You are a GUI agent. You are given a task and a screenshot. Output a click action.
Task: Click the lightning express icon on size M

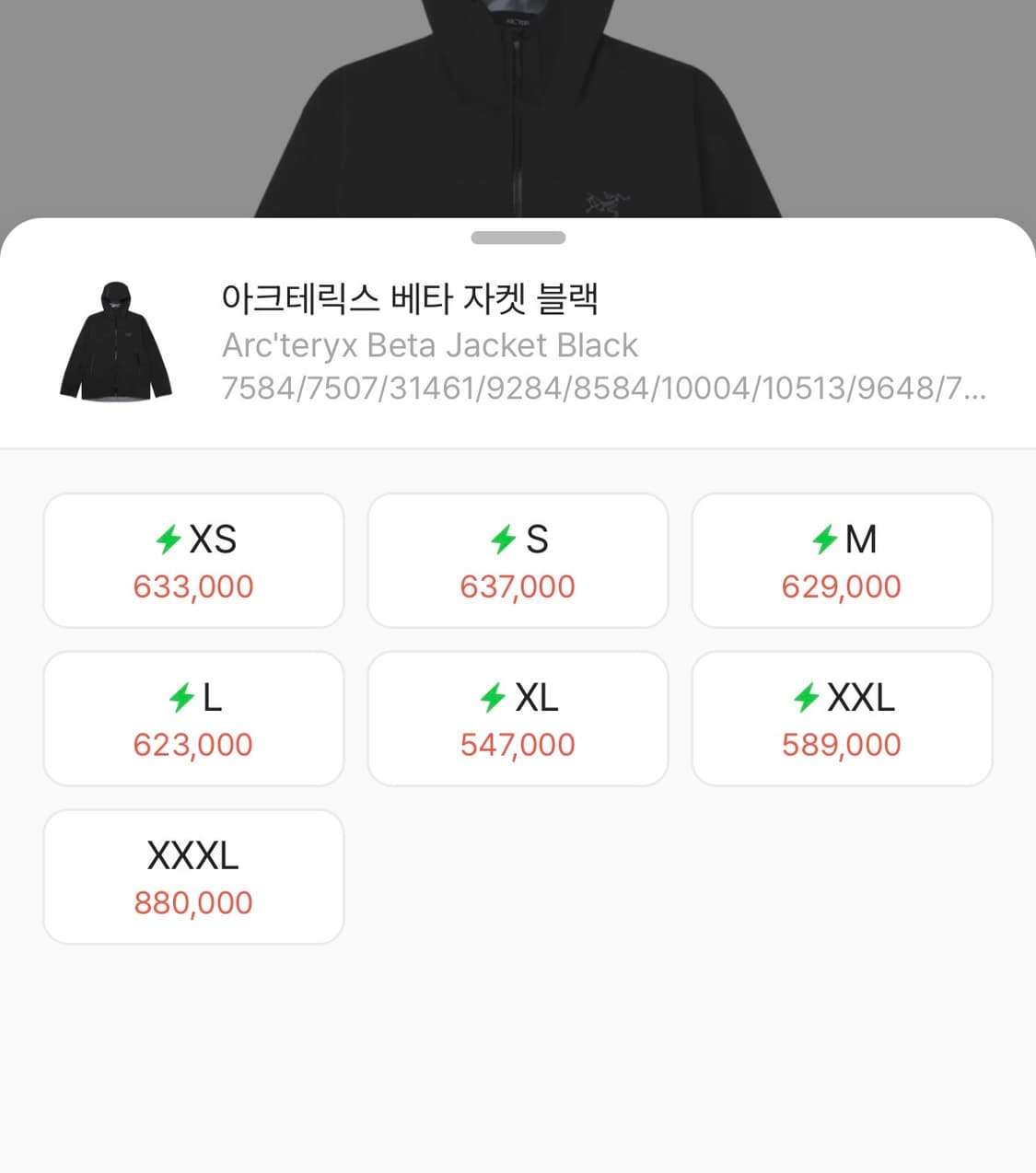coord(822,540)
